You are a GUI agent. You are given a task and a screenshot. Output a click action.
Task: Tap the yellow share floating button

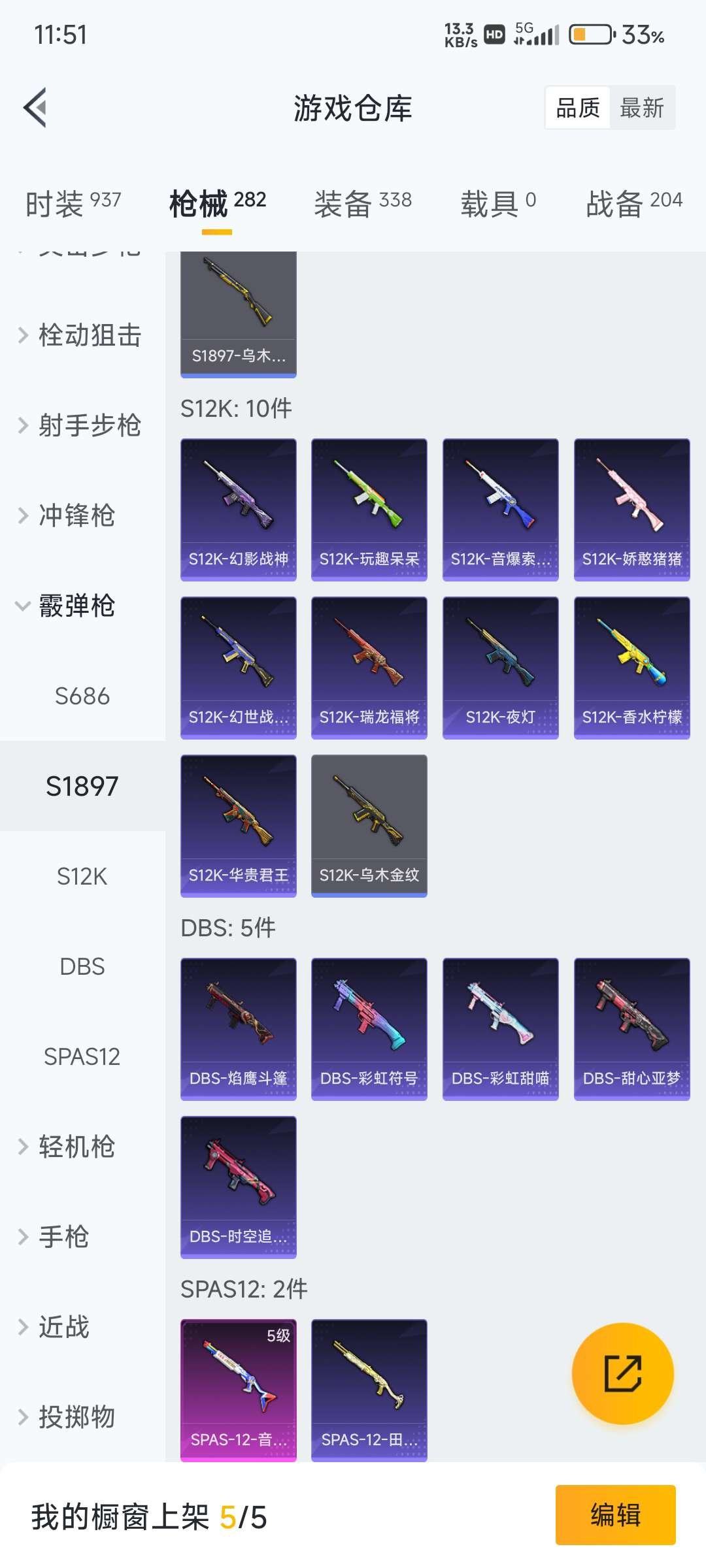click(622, 1373)
